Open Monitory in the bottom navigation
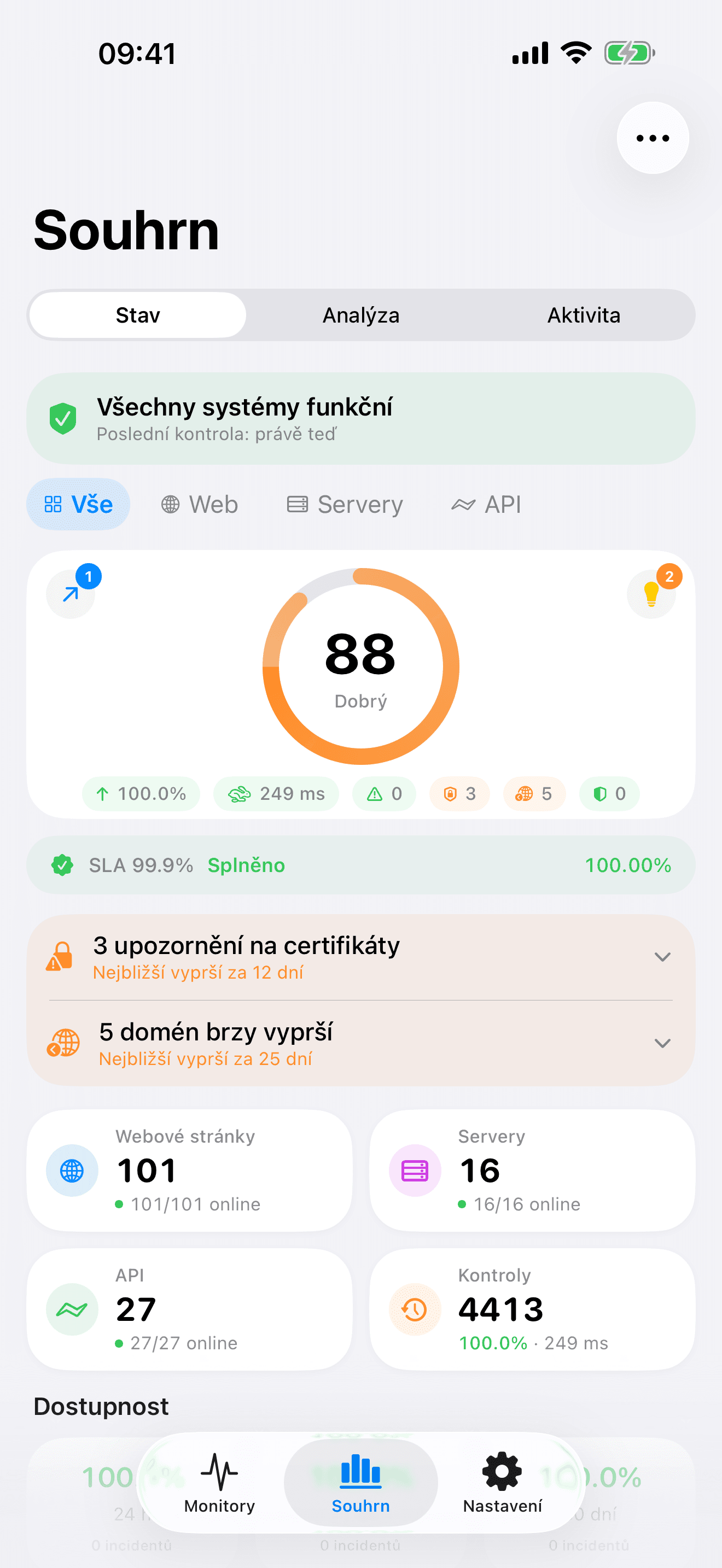This screenshot has height=1568, width=722. (220, 1485)
